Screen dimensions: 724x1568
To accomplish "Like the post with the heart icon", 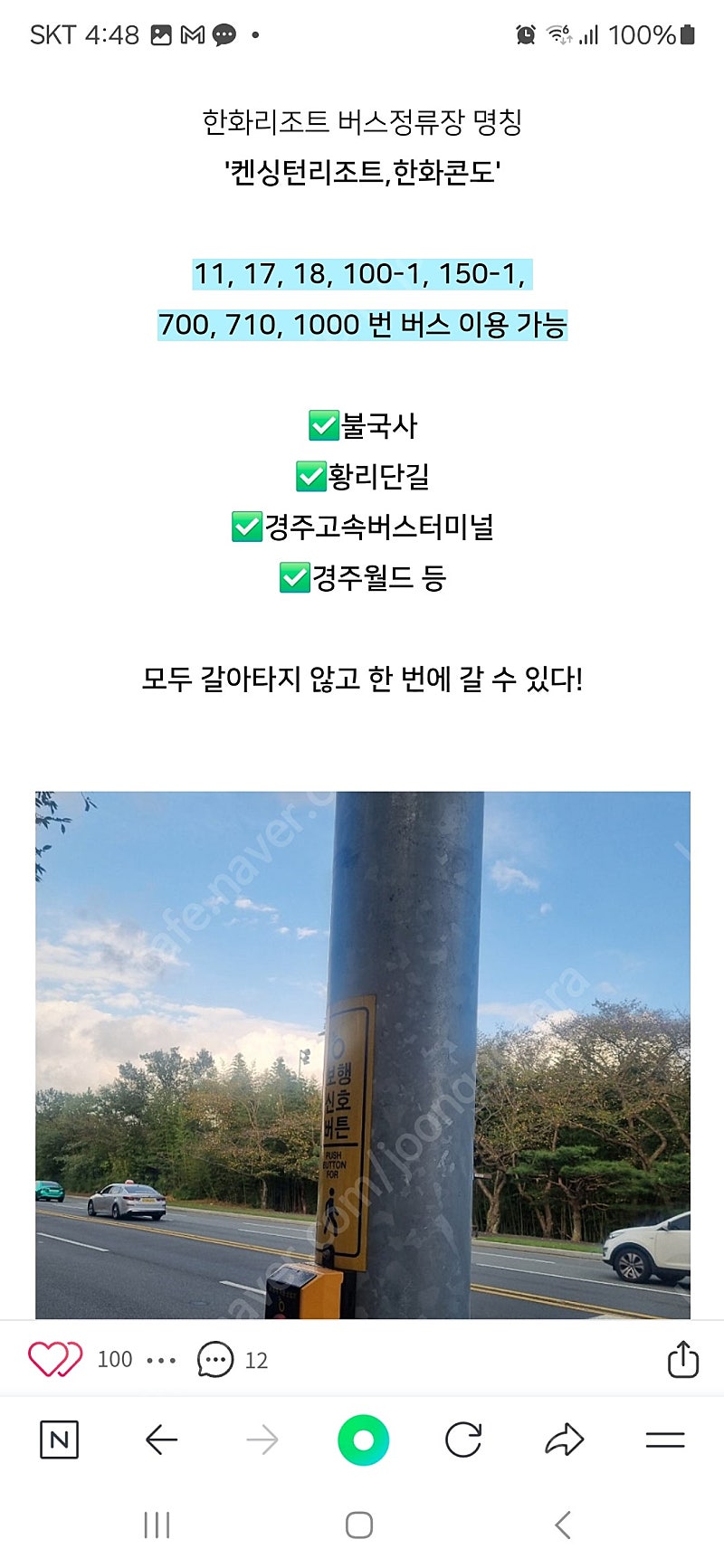I will [55, 1359].
